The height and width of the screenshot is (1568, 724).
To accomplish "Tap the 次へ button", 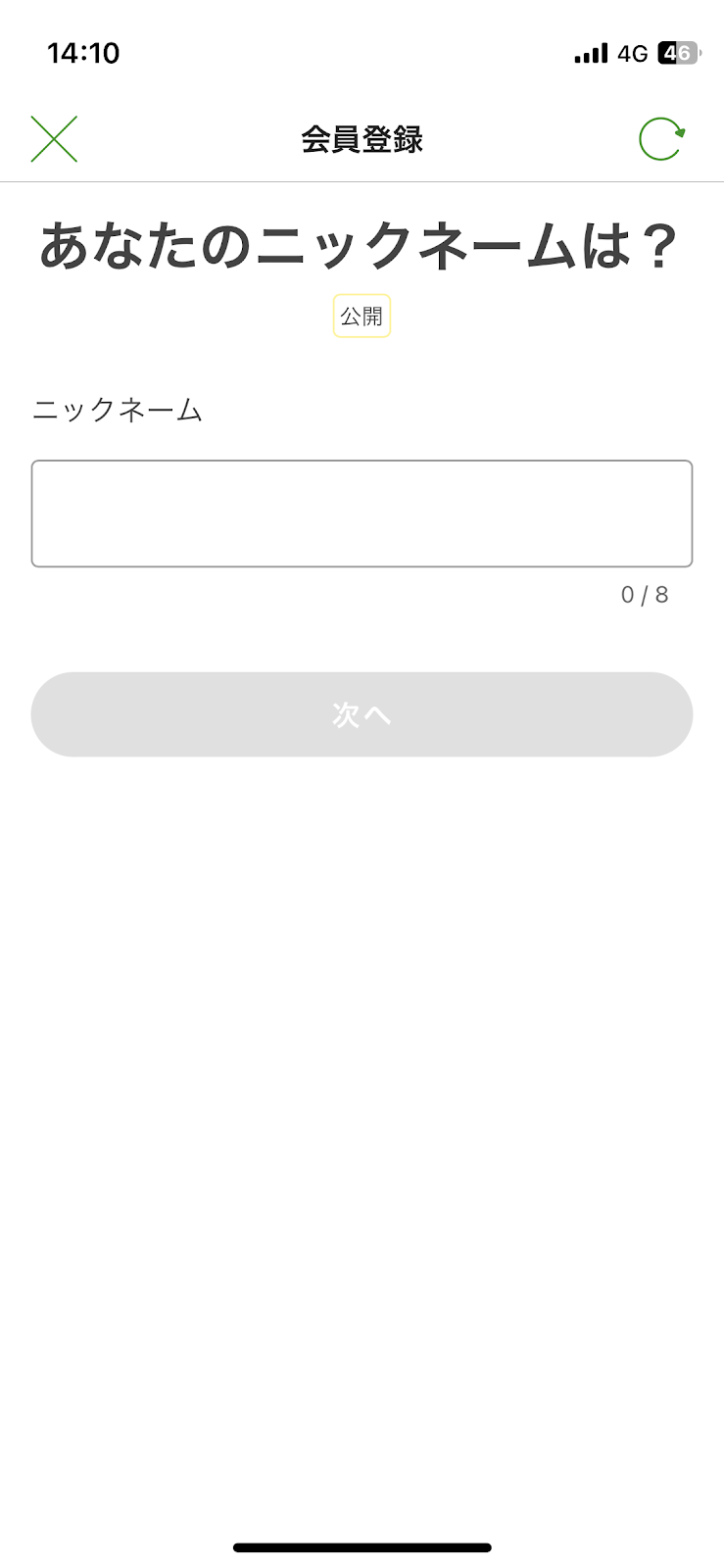I will tap(362, 714).
